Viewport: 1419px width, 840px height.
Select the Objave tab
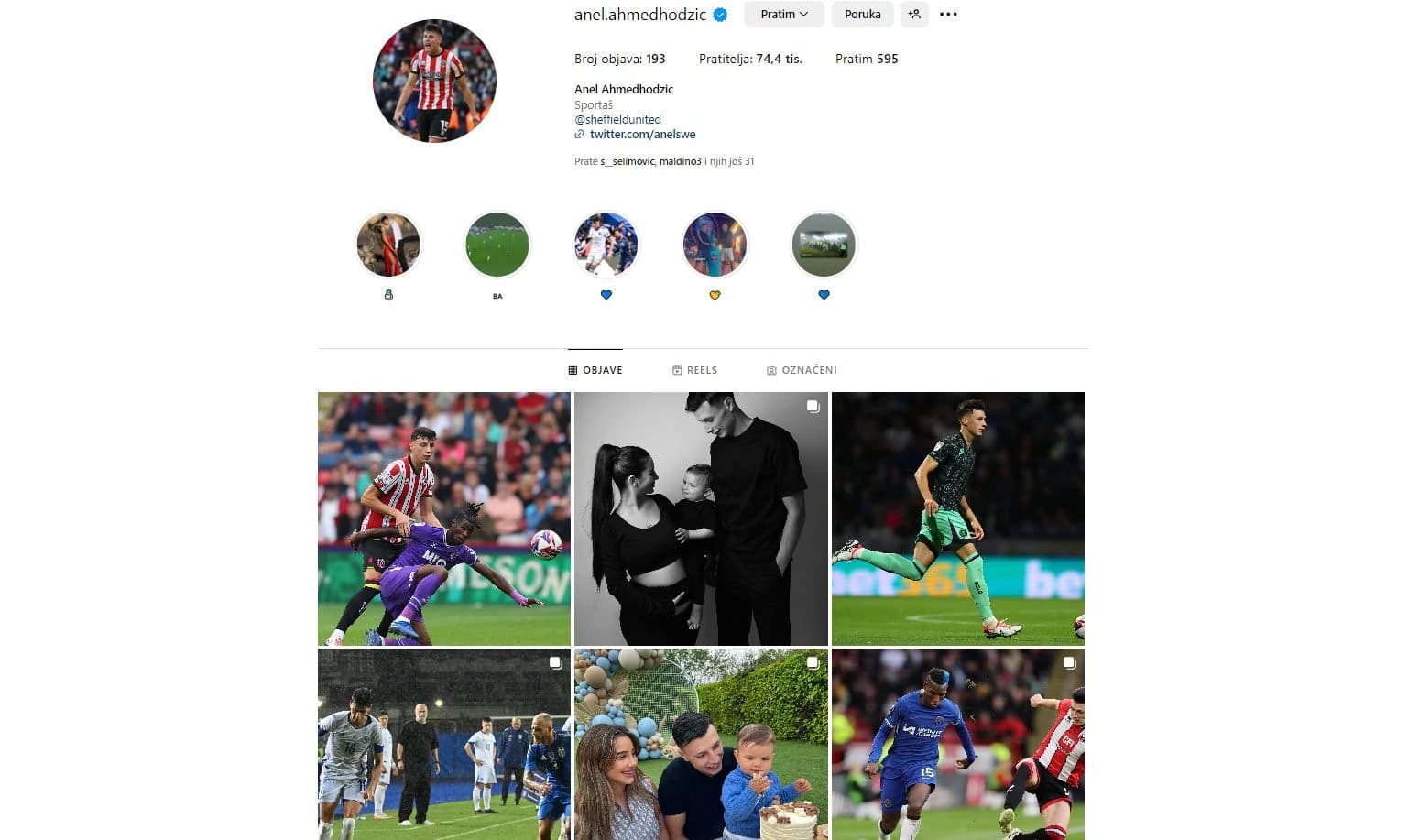(x=595, y=370)
